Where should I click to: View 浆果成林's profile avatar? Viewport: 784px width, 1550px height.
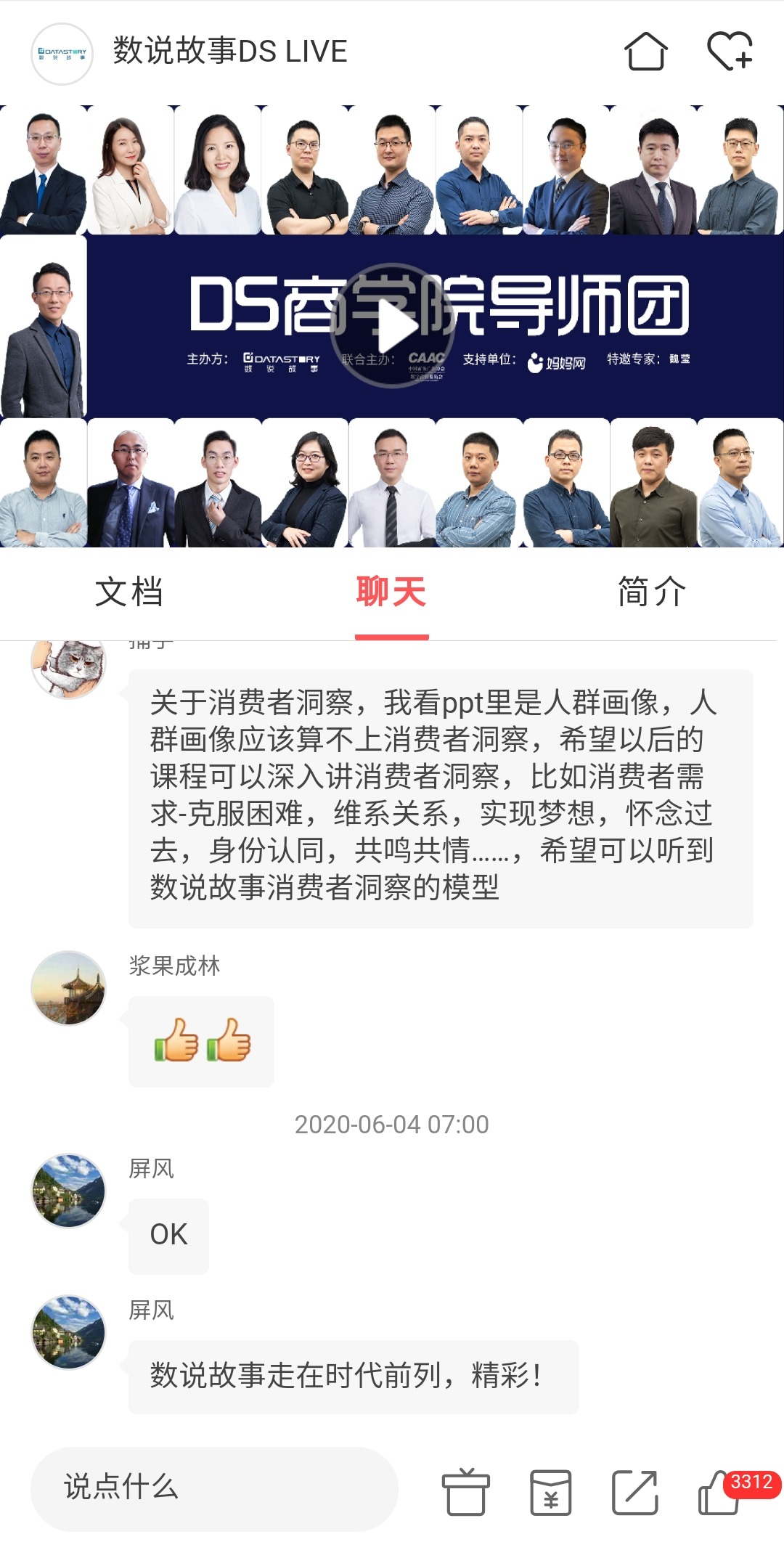click(69, 987)
